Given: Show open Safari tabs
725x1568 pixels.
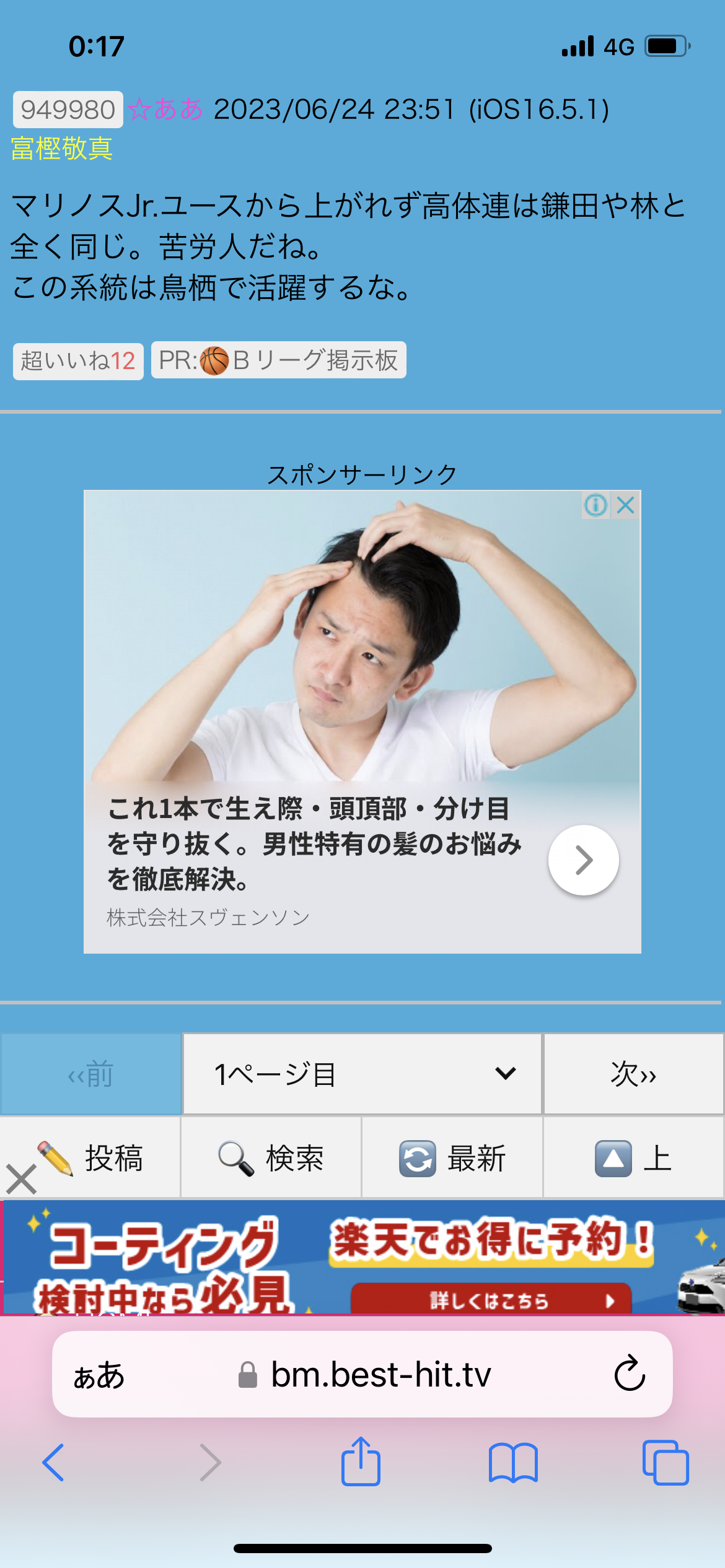Looking at the screenshot, I should pyautogui.click(x=666, y=1463).
